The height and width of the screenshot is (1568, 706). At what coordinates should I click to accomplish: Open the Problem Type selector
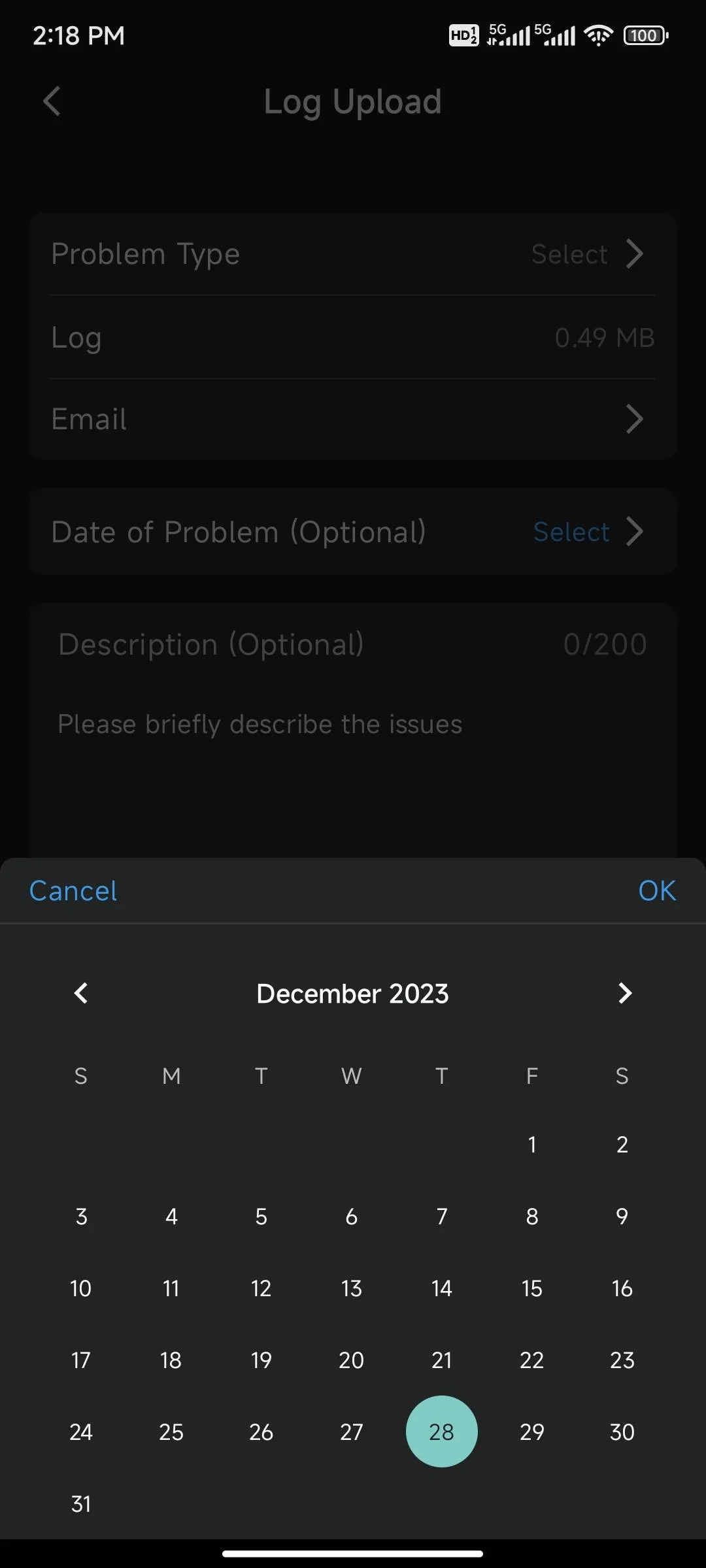click(587, 254)
